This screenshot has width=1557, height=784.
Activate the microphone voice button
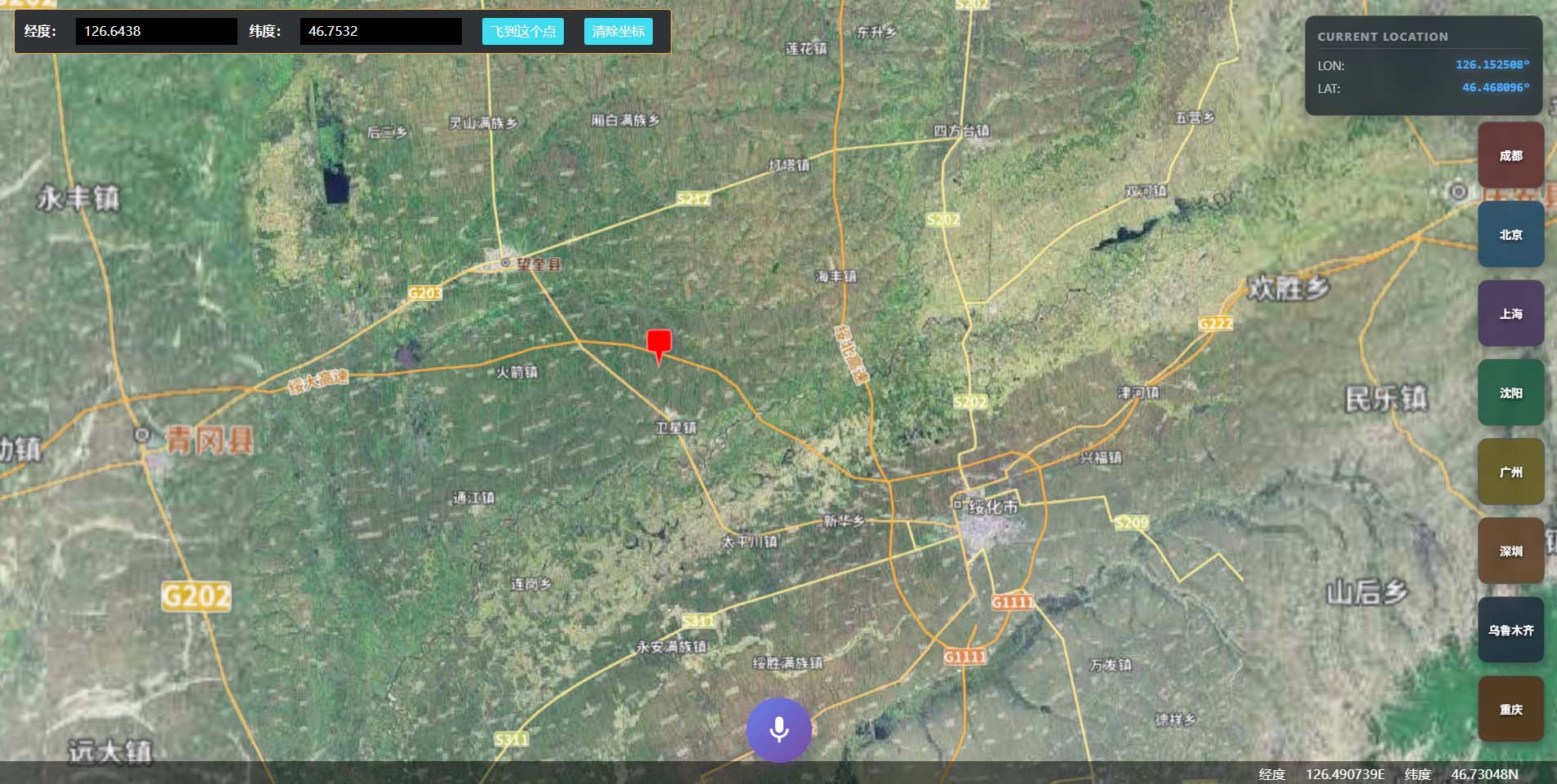[778, 729]
